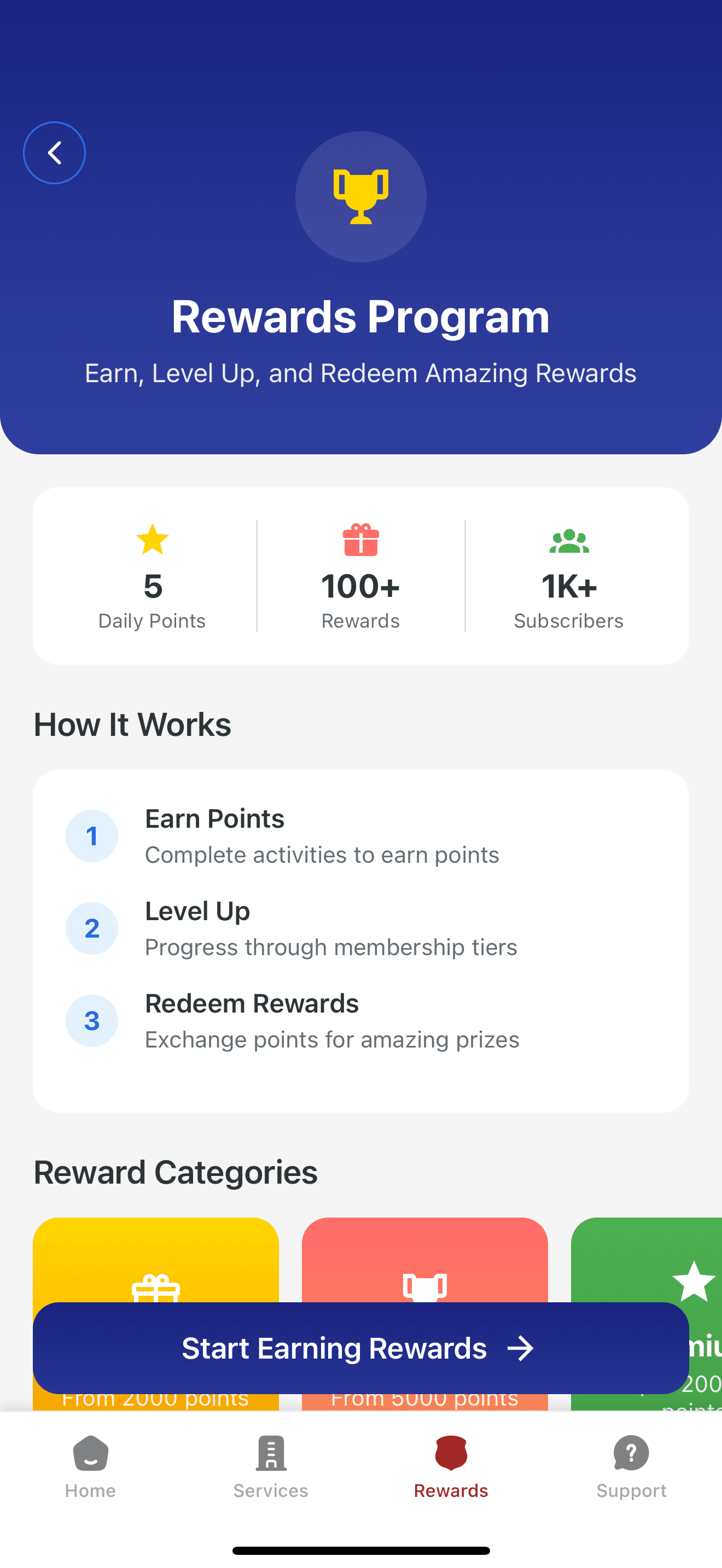Screen dimensions: 722x1568
Task: Go back using the arrow button
Action: [54, 153]
